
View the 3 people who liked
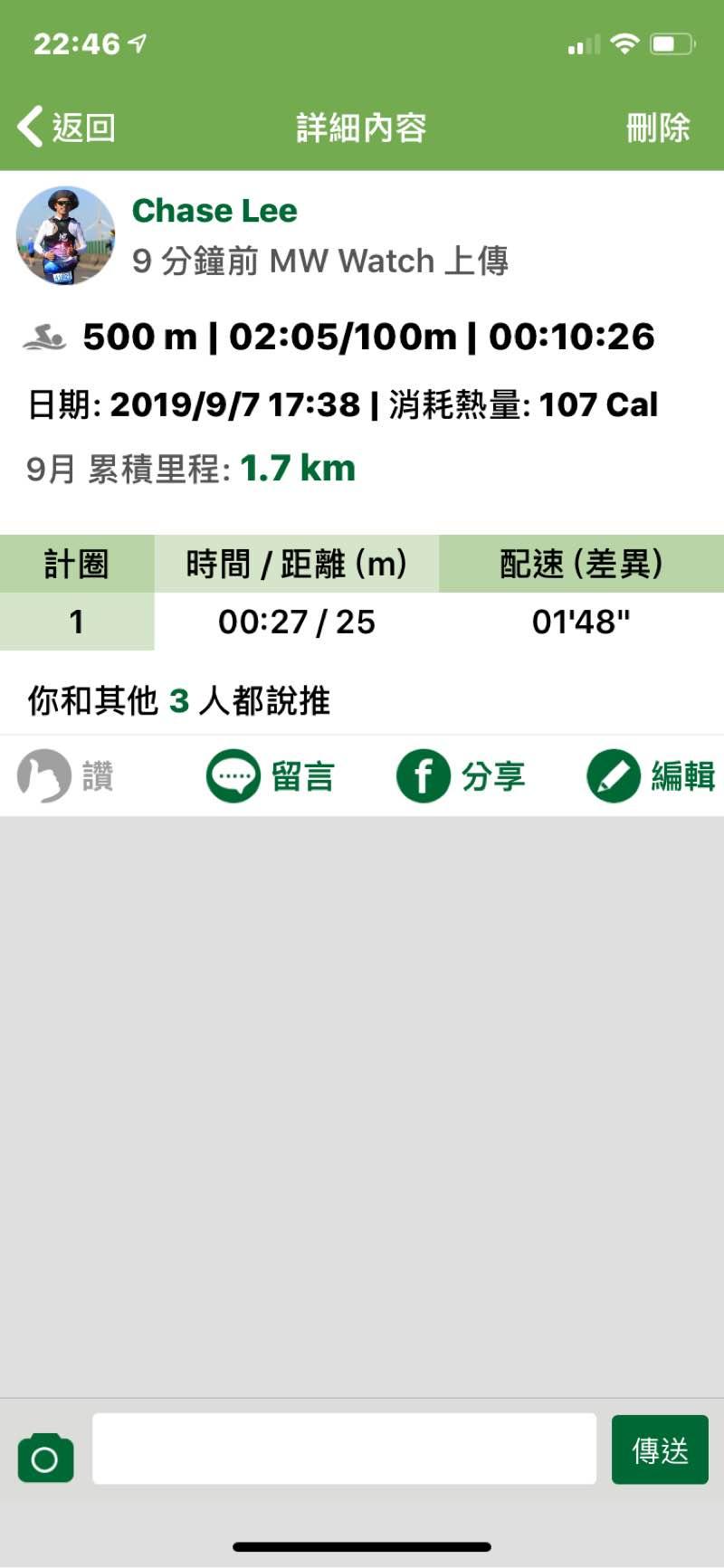(179, 701)
